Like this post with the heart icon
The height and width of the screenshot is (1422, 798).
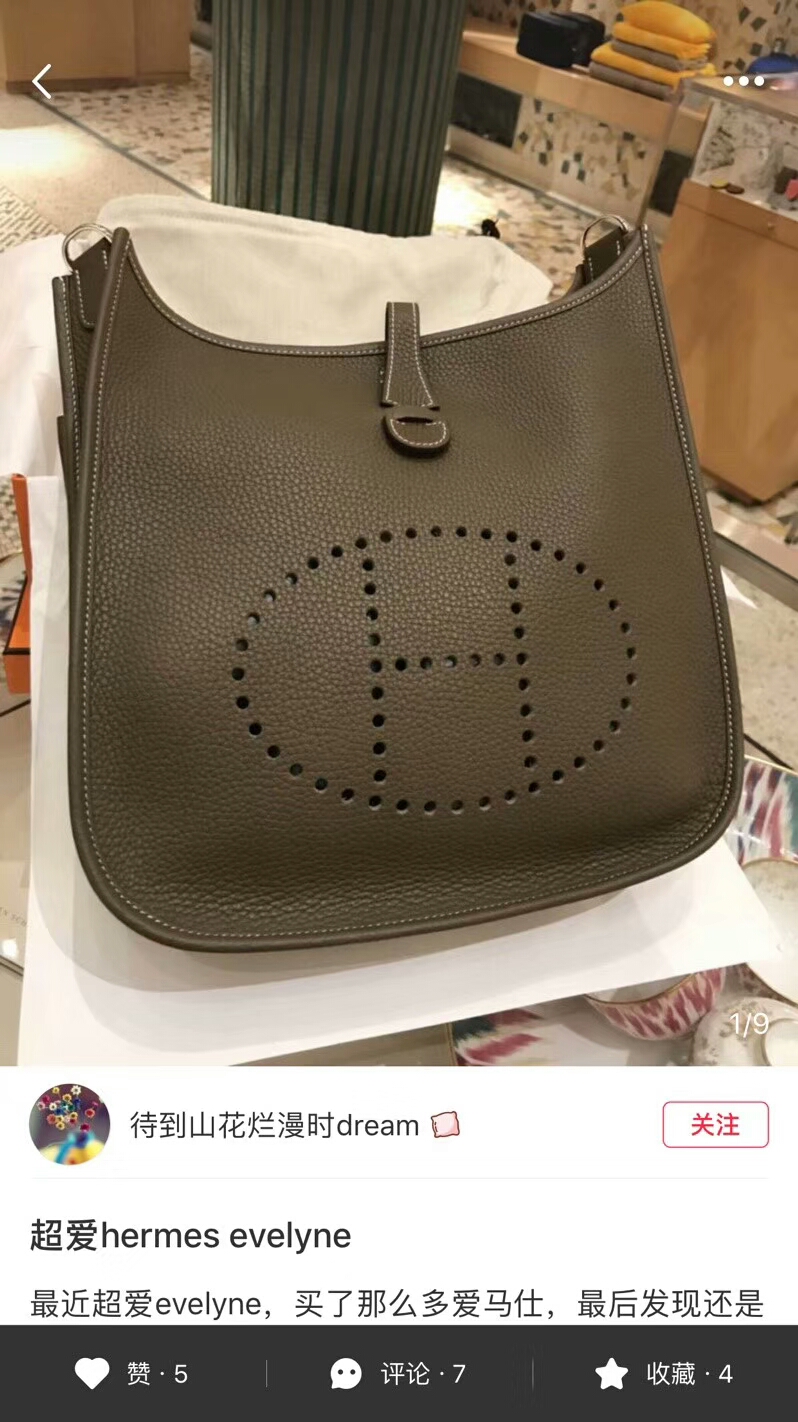coord(92,1374)
